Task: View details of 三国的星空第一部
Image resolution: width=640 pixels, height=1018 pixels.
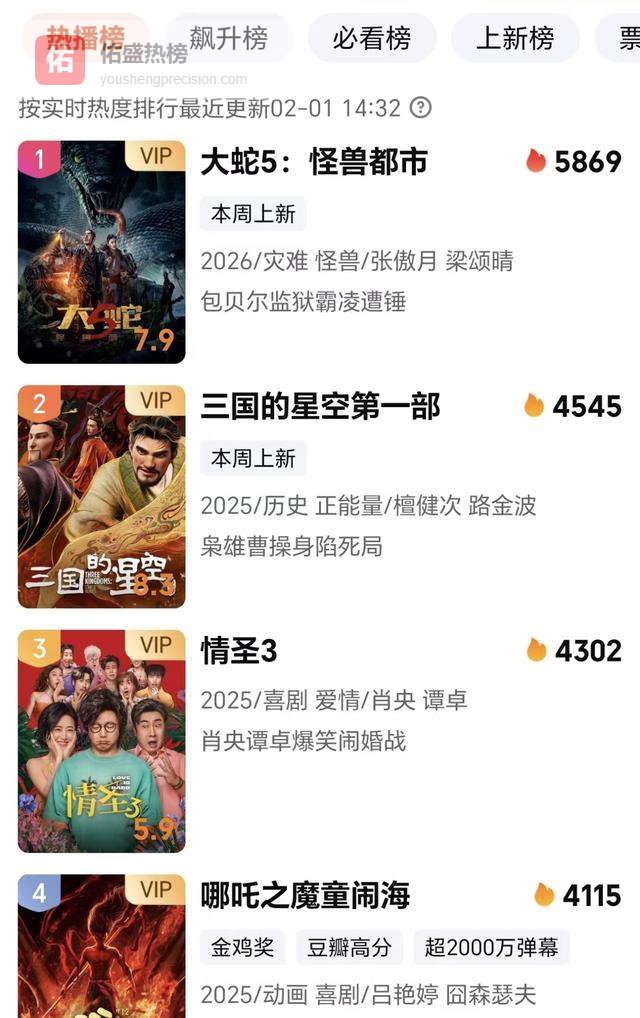Action: coord(320,406)
